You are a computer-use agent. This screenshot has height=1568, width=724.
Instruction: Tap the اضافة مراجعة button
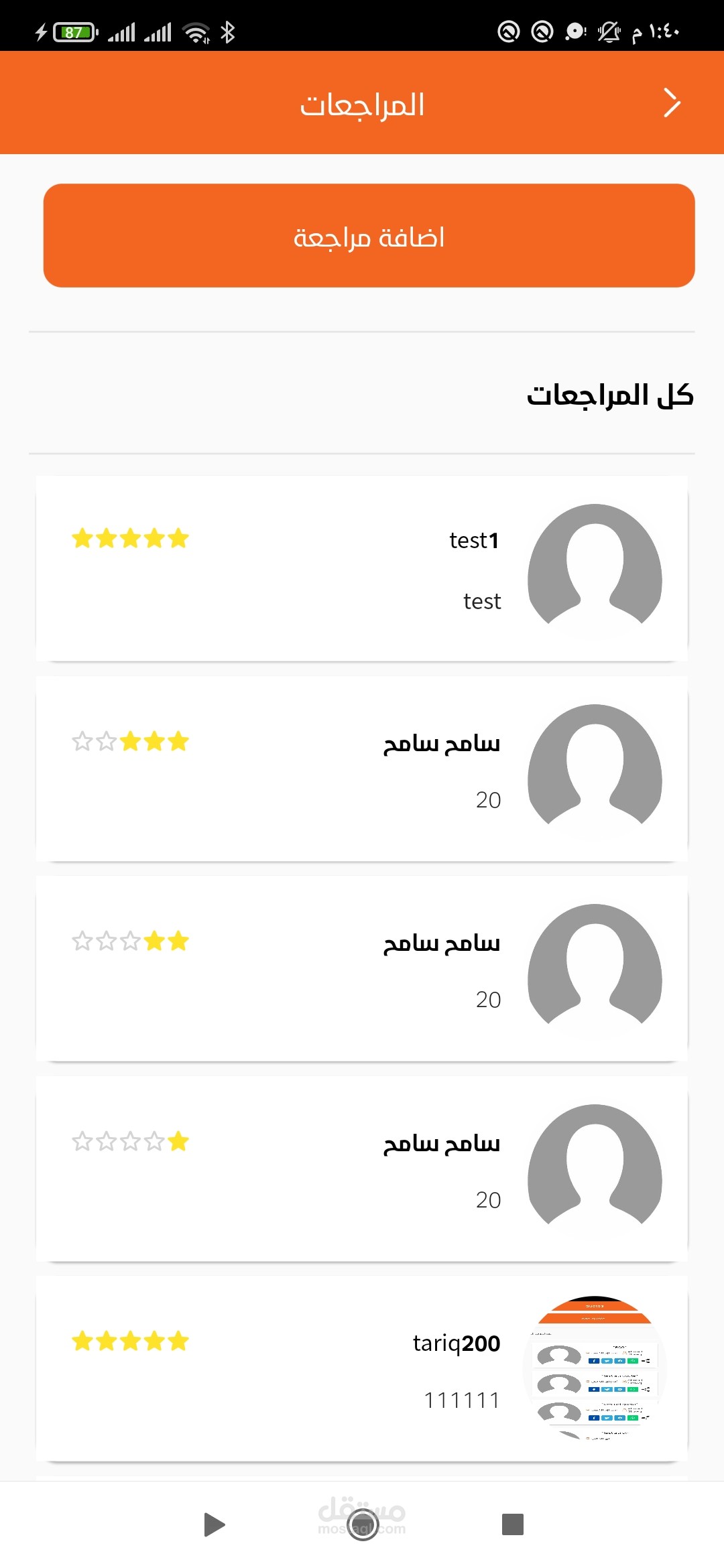(x=369, y=236)
